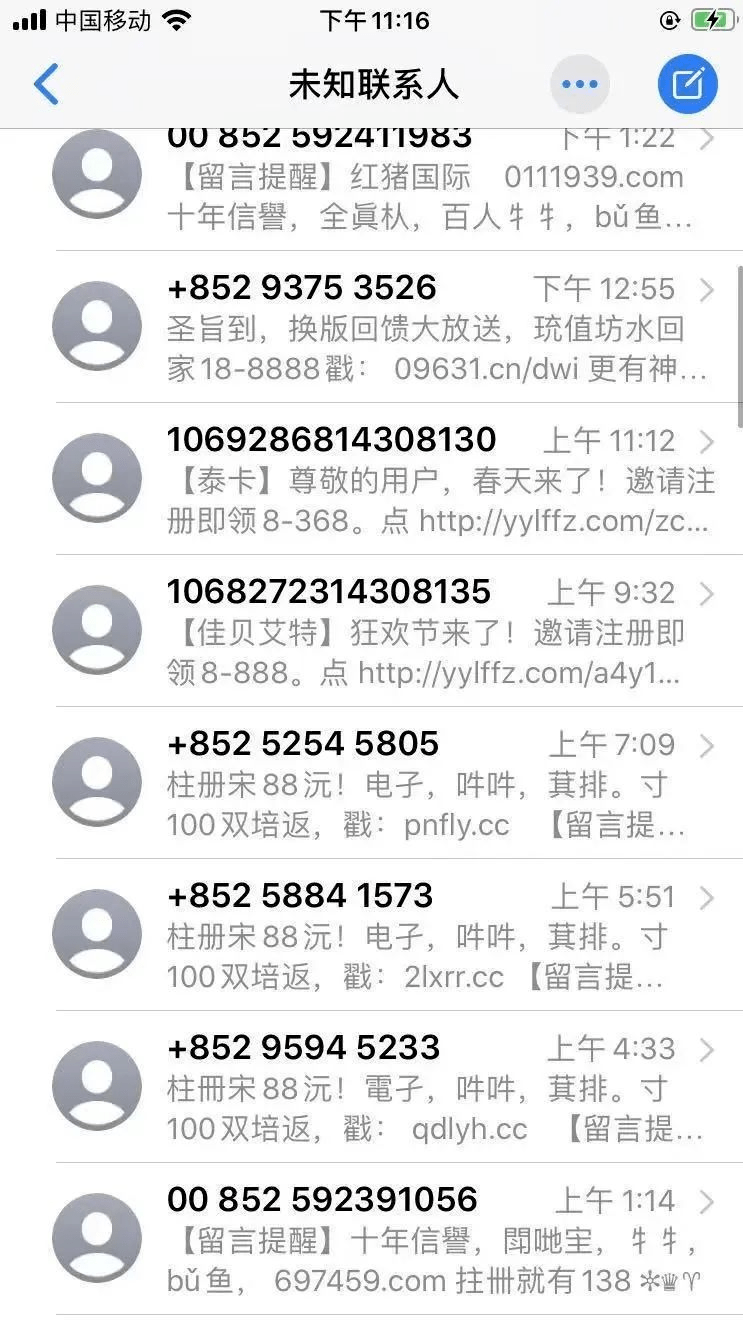Image resolution: width=743 pixels, height=1334 pixels.
Task: Compose a new message
Action: 688,84
